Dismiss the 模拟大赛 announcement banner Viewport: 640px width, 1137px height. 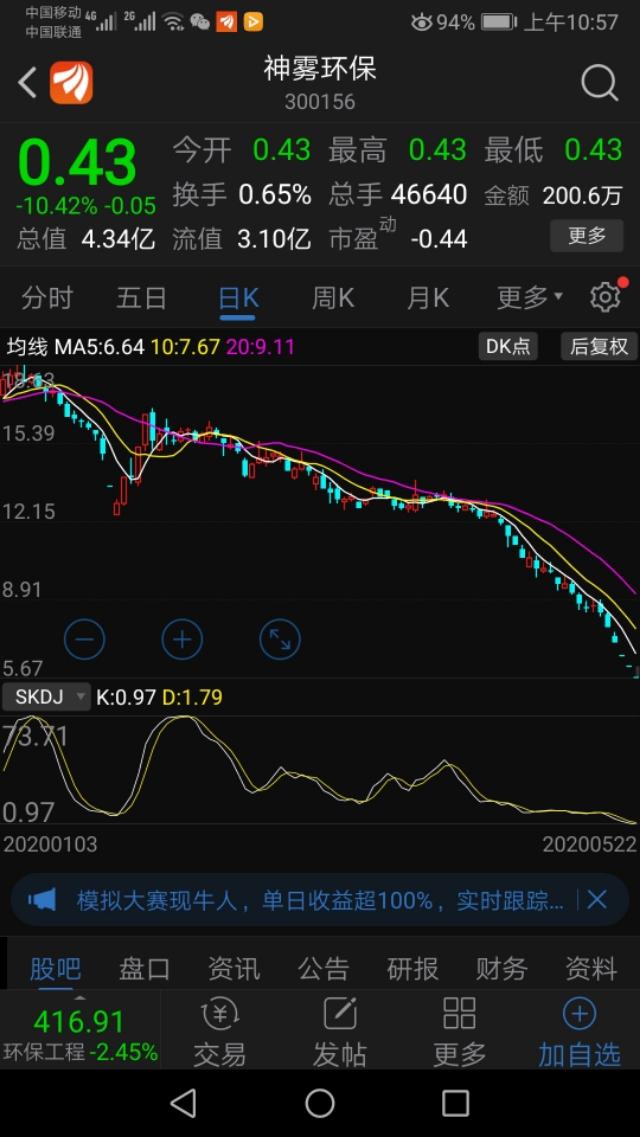(x=597, y=900)
